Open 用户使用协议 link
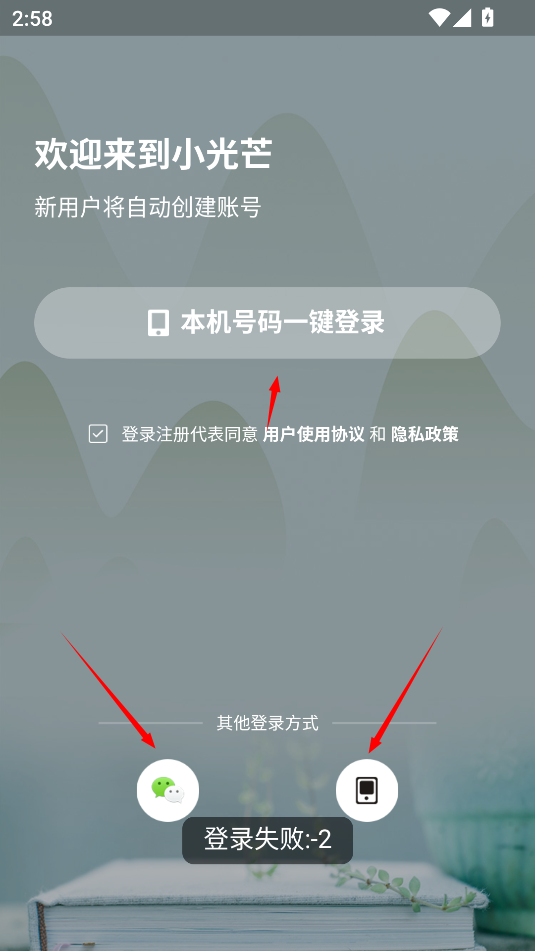Image resolution: width=535 pixels, height=951 pixels. tap(314, 434)
